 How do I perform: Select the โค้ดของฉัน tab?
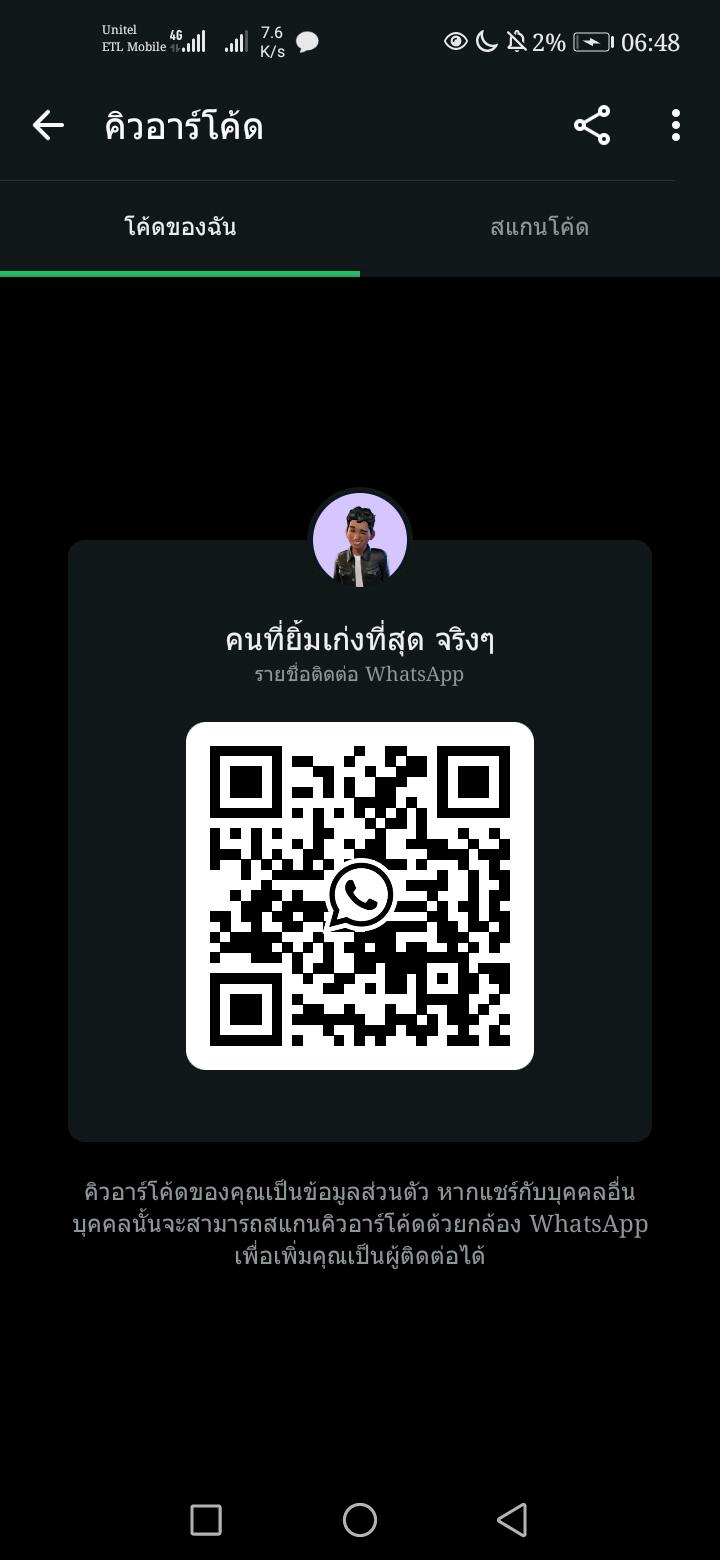coord(180,227)
